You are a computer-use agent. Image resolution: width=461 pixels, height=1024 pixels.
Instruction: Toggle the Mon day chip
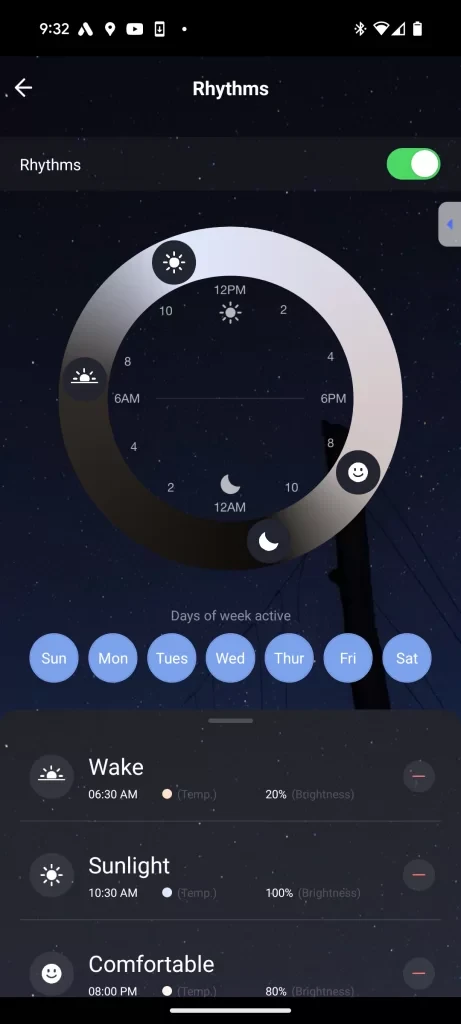(113, 658)
